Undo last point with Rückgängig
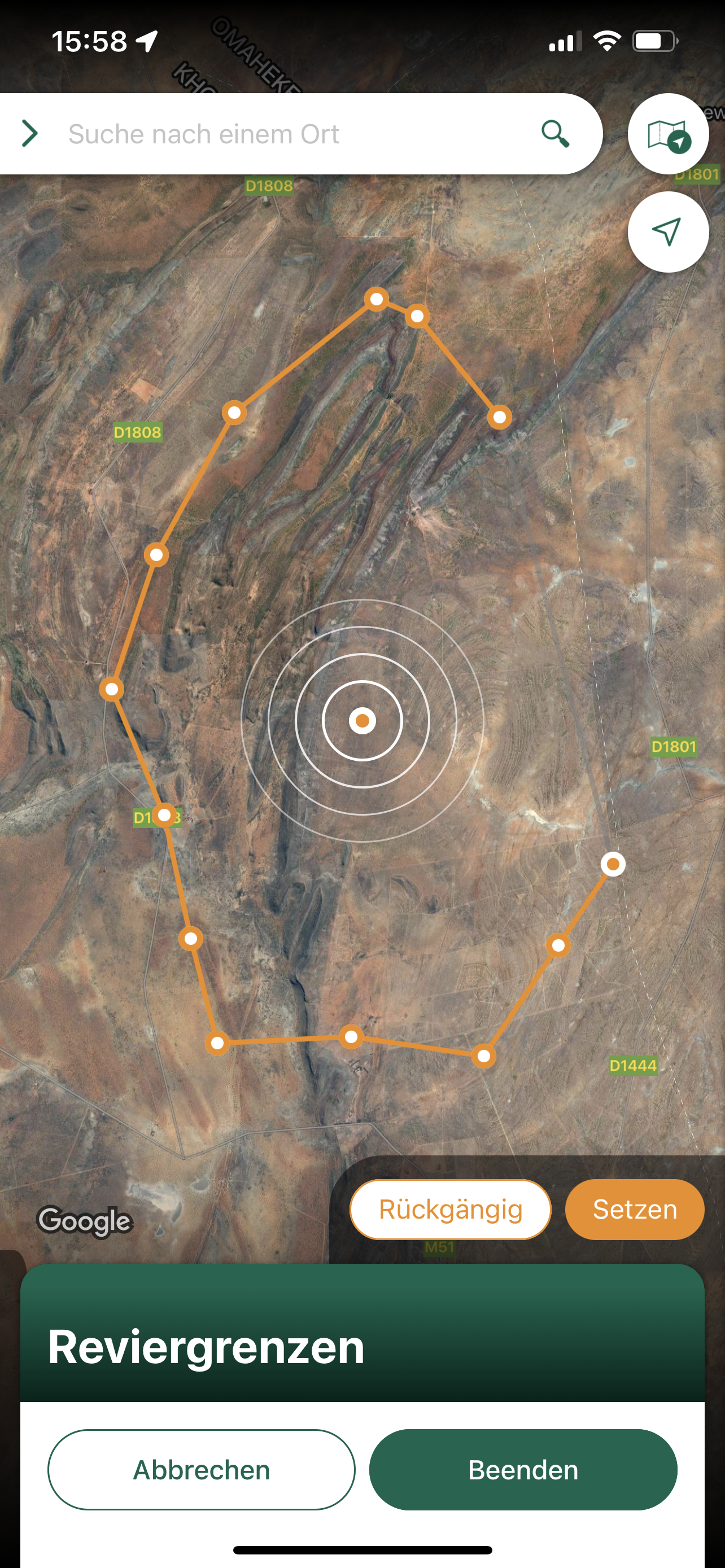The image size is (725, 1568). pos(451,1209)
